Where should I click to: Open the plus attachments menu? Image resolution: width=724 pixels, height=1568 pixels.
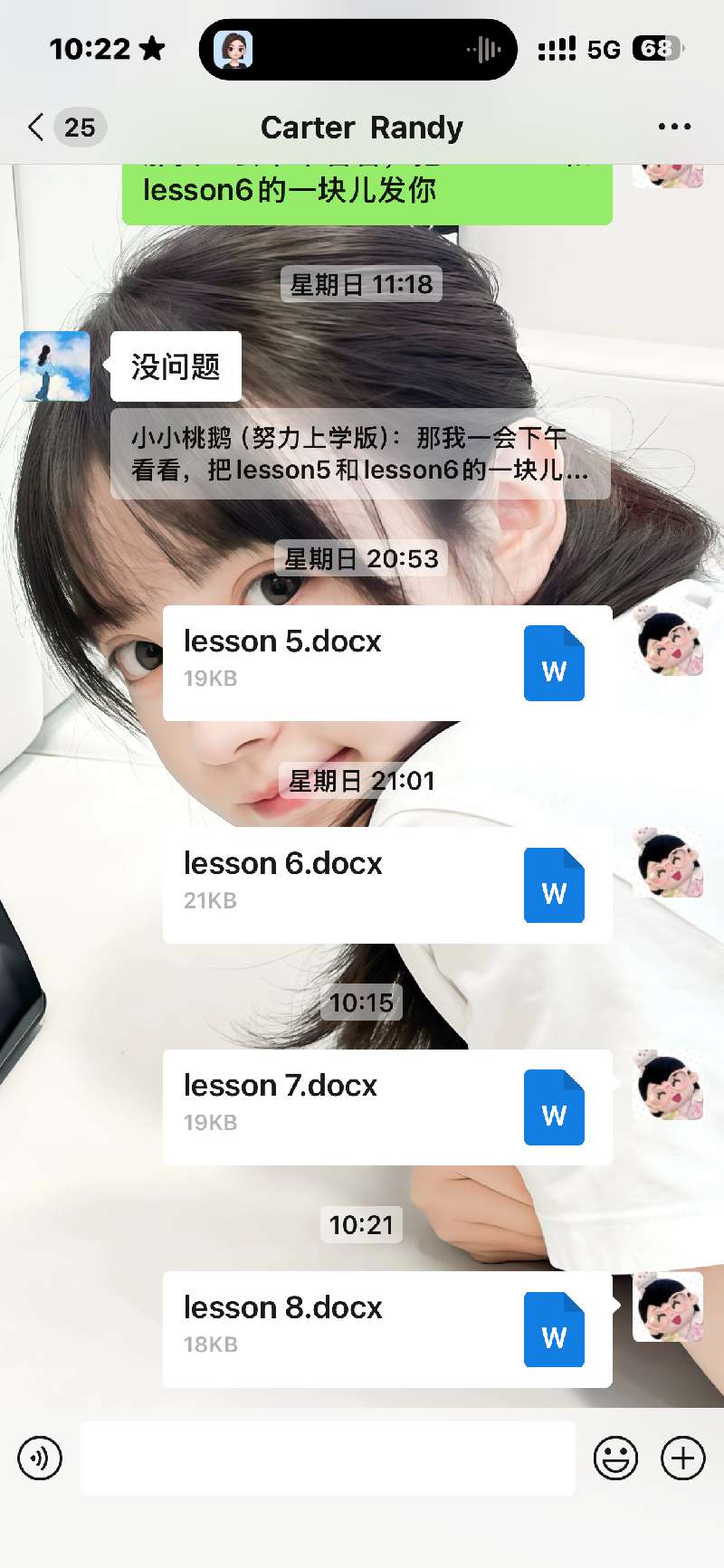click(x=682, y=1458)
